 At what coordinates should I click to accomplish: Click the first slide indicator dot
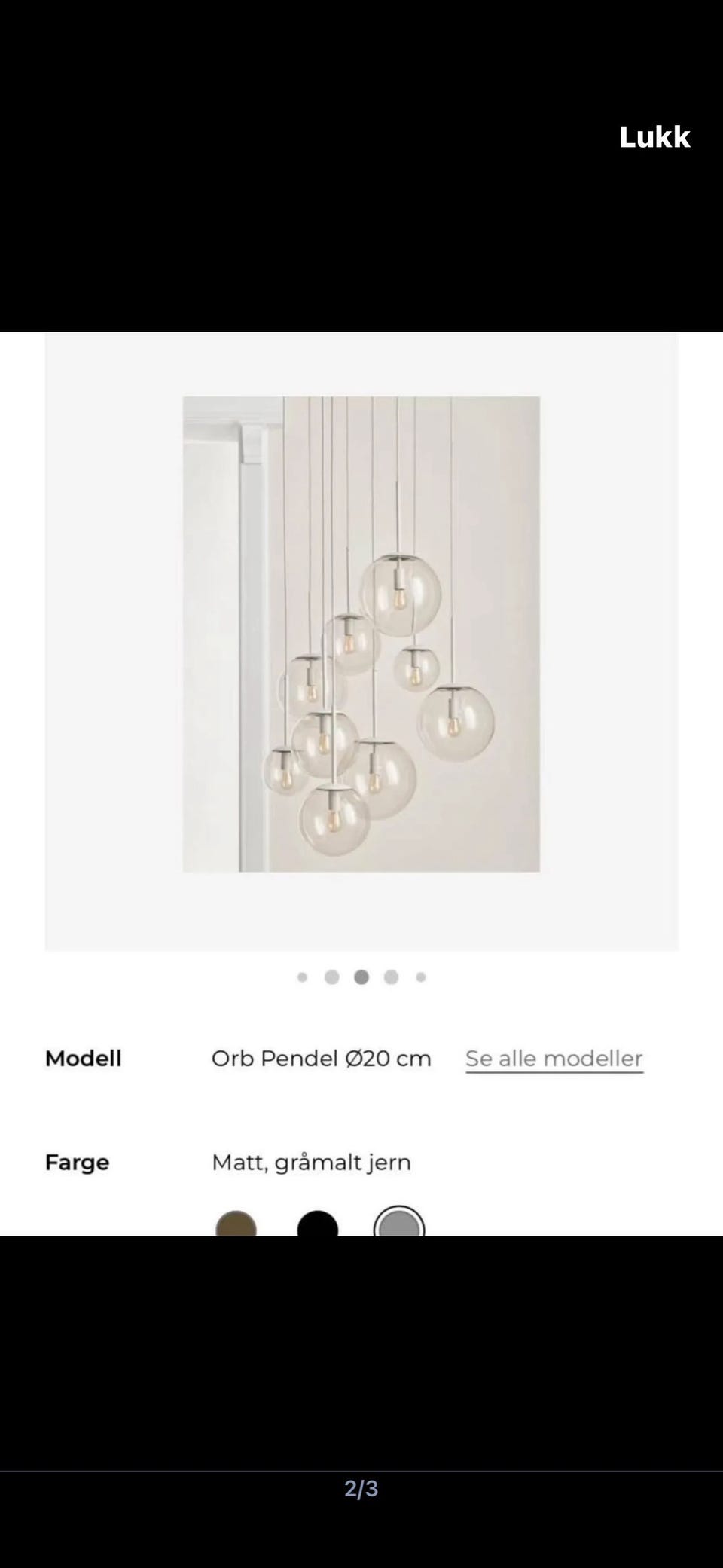pos(303,977)
